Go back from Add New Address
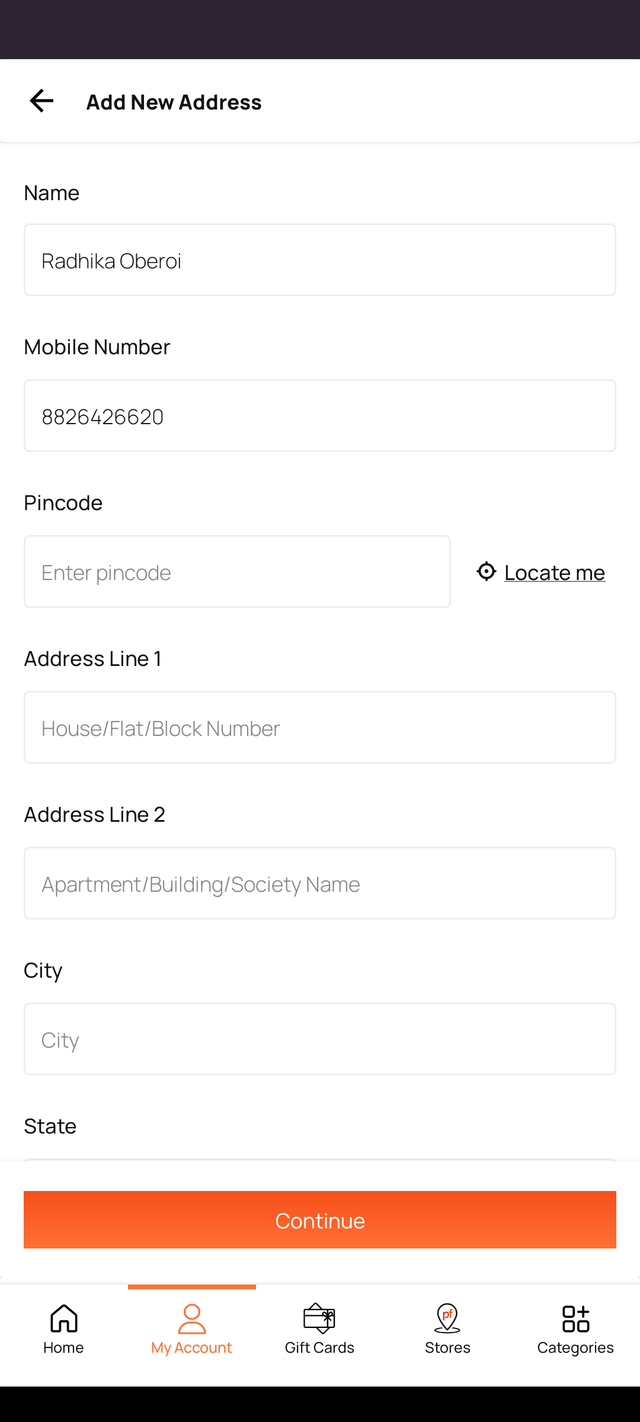The width and height of the screenshot is (640, 1422). [x=41, y=101]
